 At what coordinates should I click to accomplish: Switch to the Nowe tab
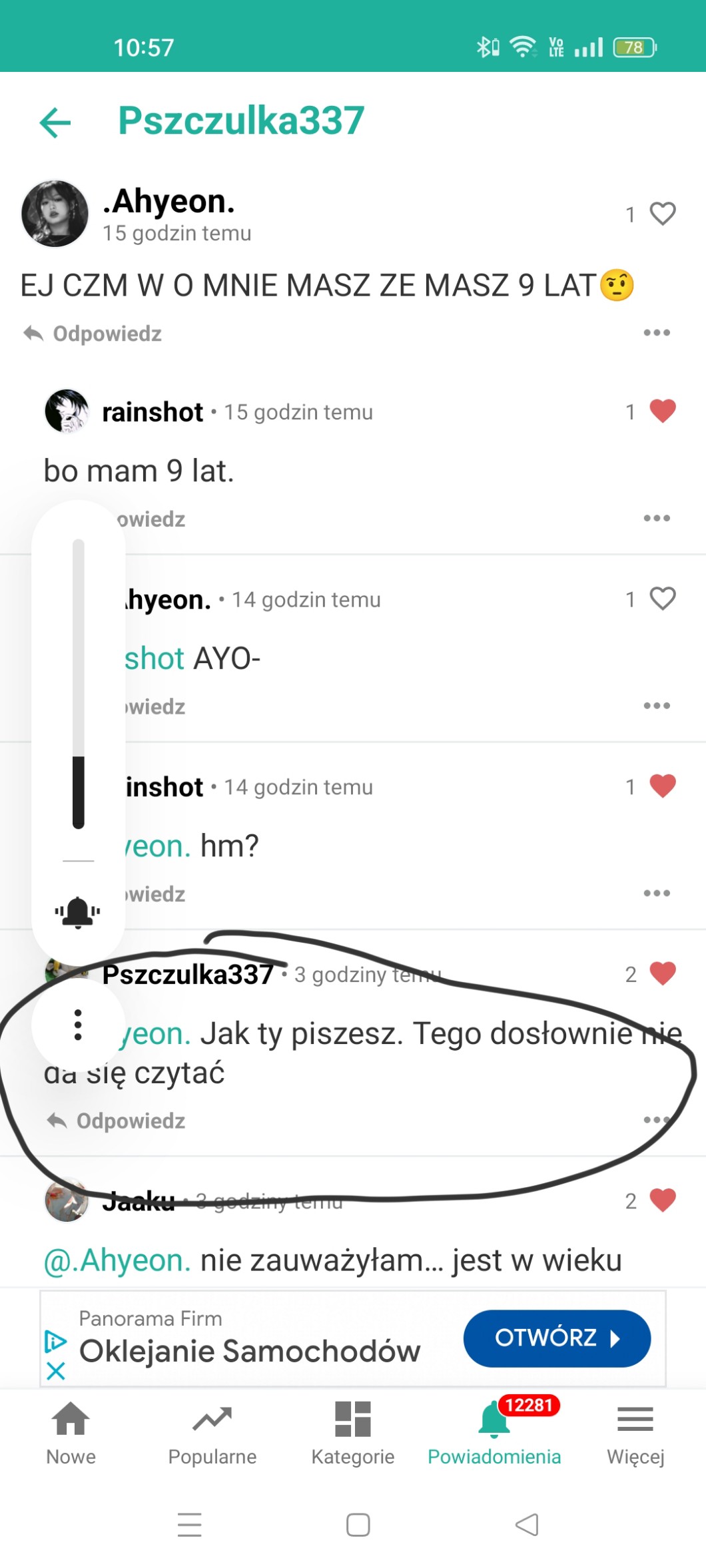coord(71,1433)
